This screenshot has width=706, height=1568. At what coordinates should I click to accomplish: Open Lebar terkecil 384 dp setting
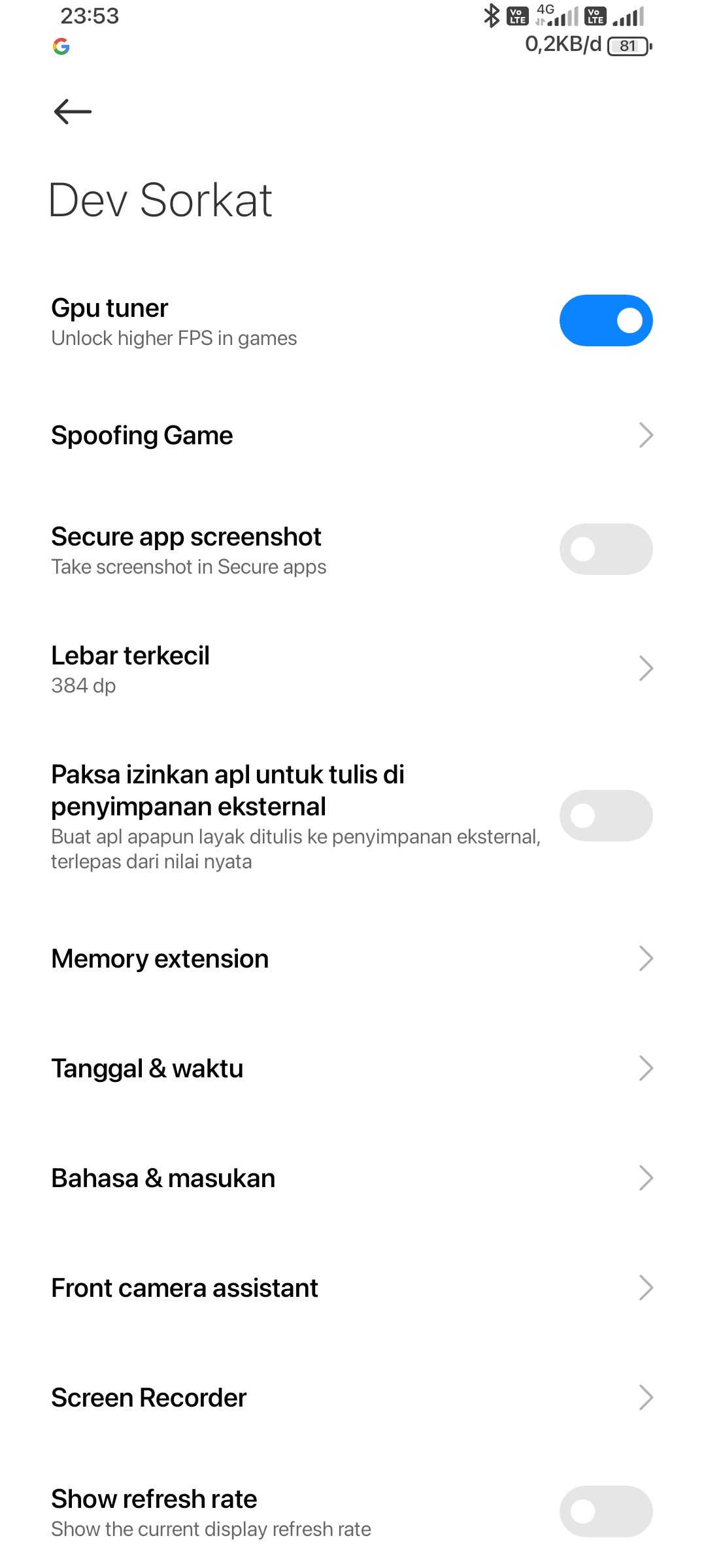click(353, 669)
